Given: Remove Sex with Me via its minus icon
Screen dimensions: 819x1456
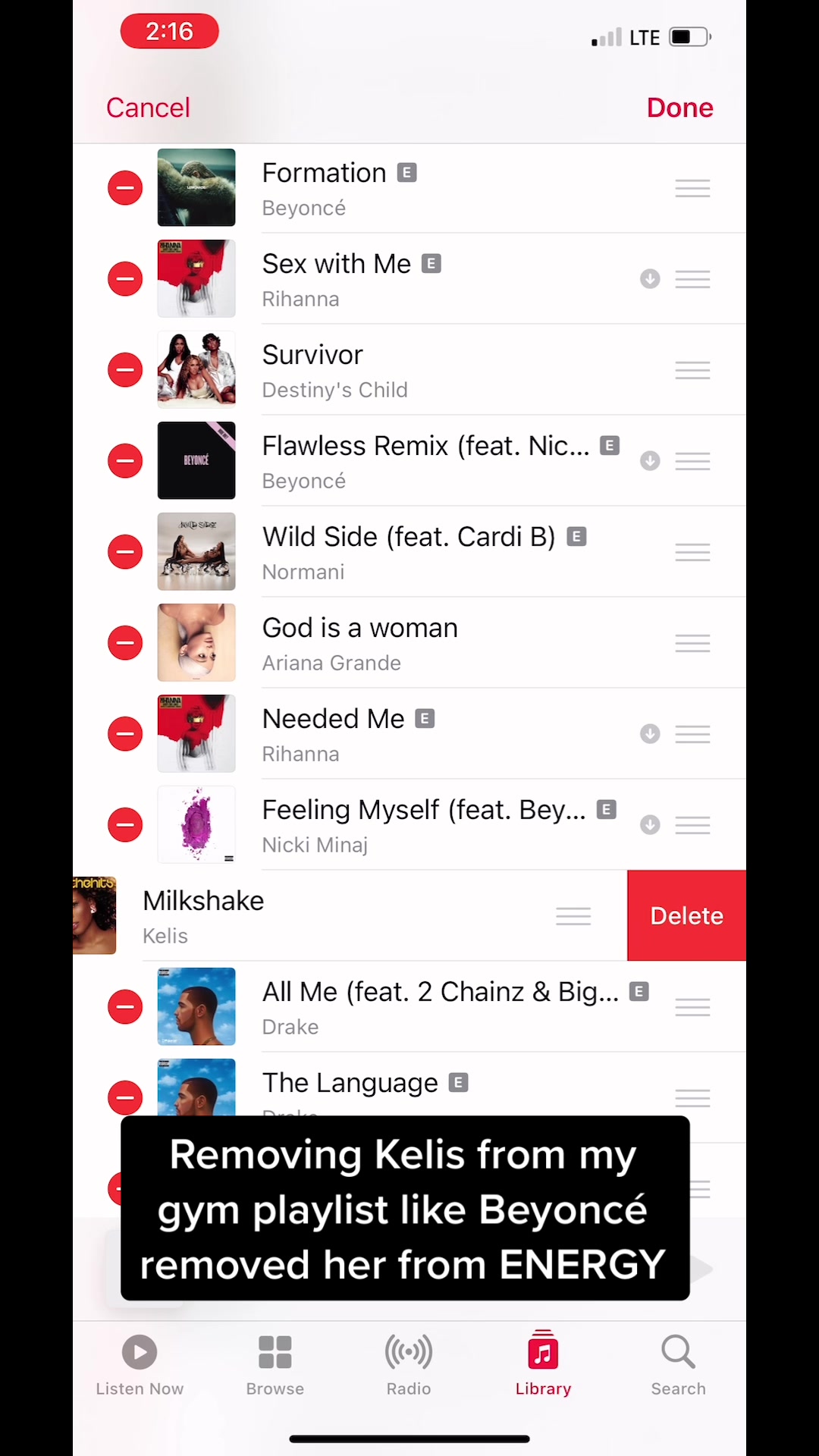Looking at the screenshot, I should pos(125,279).
